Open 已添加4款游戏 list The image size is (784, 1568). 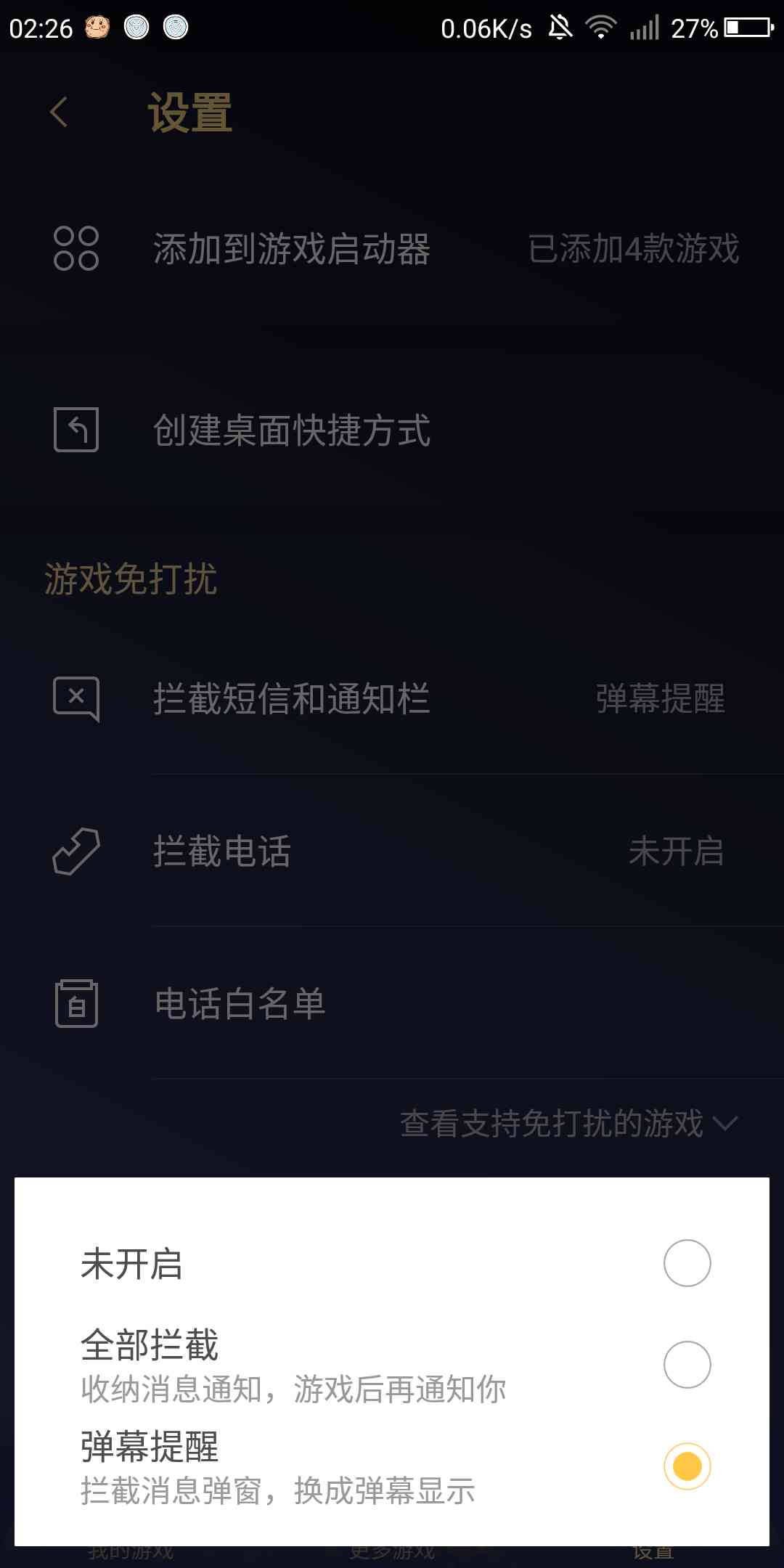coord(633,252)
